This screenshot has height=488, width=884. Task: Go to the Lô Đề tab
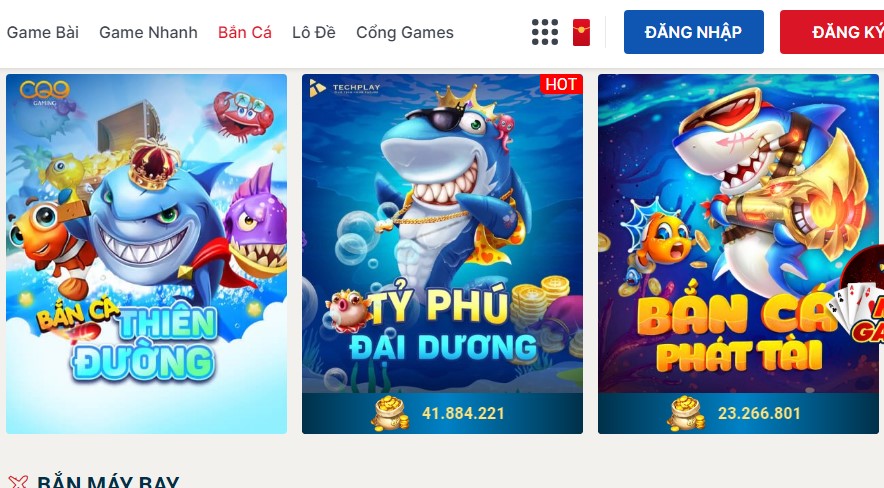[x=314, y=32]
